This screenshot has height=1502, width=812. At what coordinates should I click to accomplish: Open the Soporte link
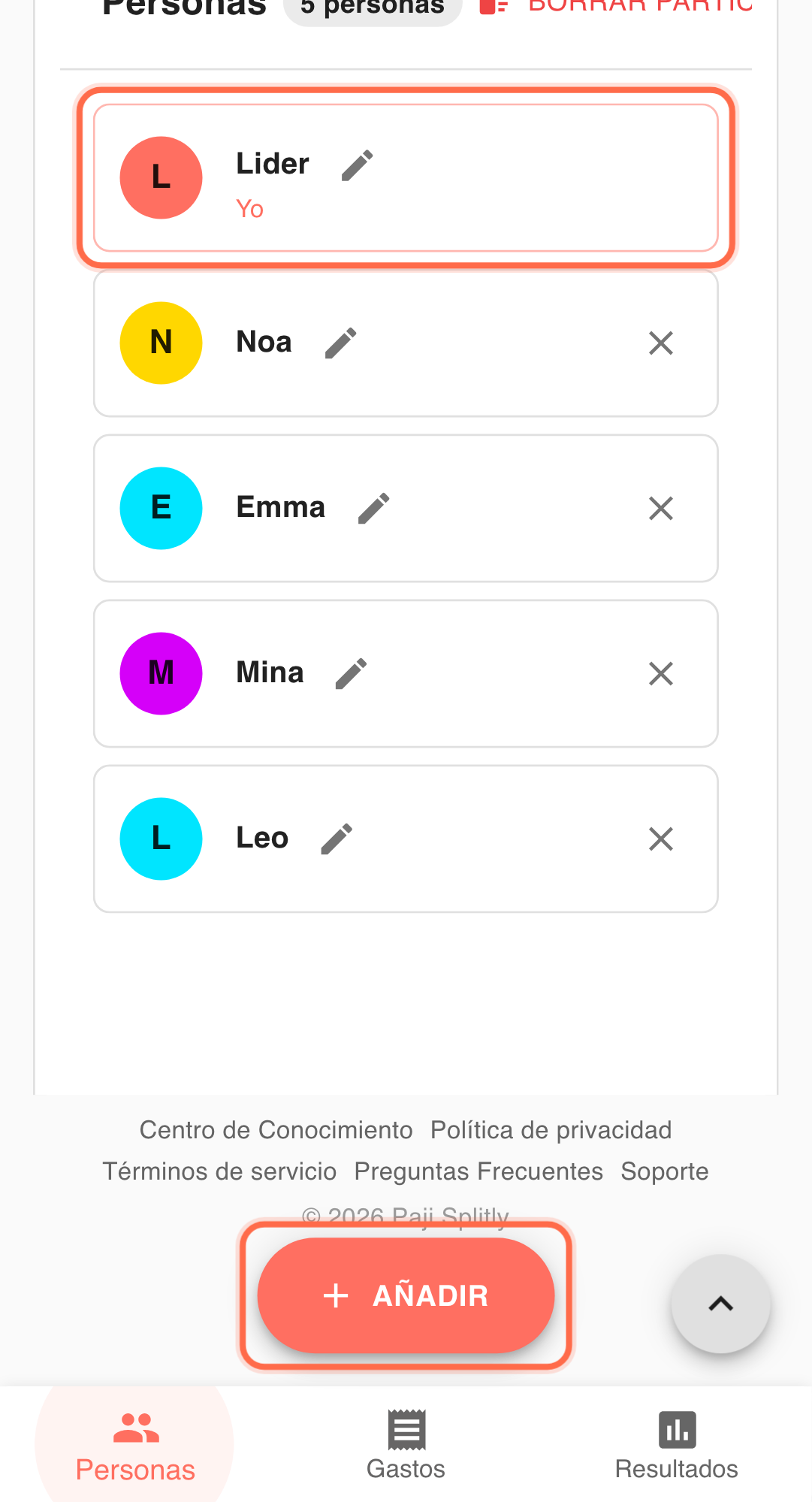coord(664,1171)
